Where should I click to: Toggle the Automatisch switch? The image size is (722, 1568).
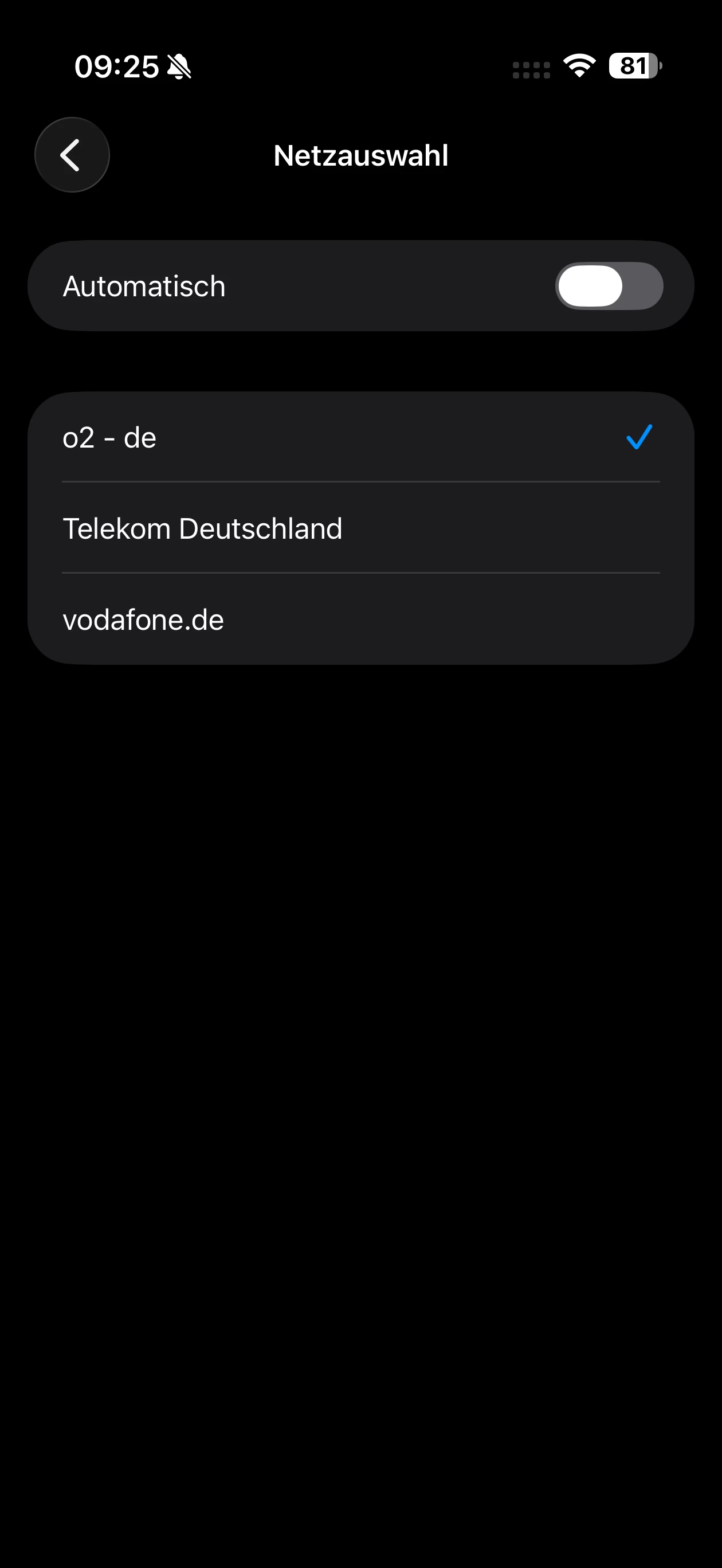tap(608, 286)
